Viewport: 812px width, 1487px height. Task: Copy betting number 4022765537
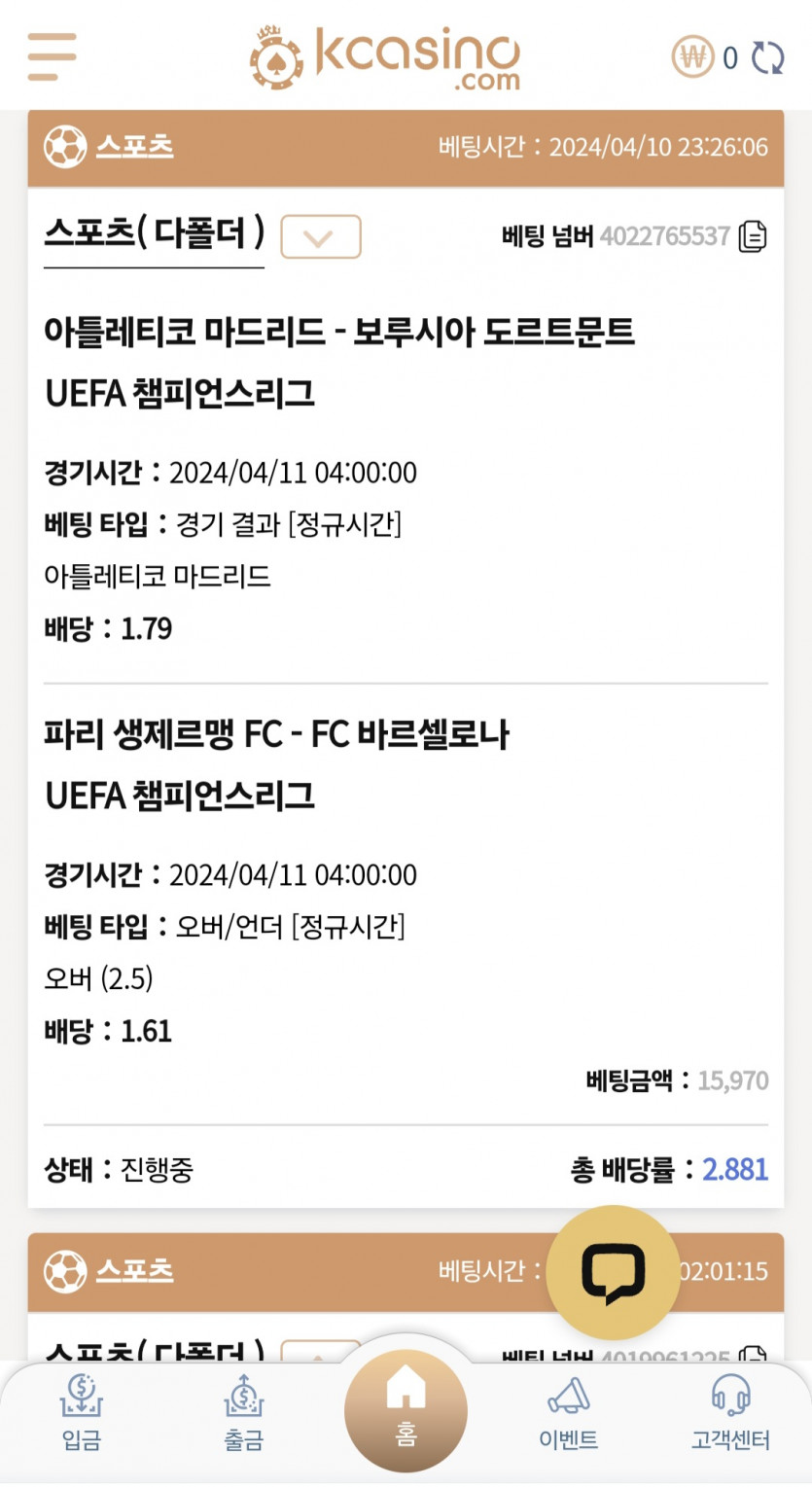pos(753,236)
